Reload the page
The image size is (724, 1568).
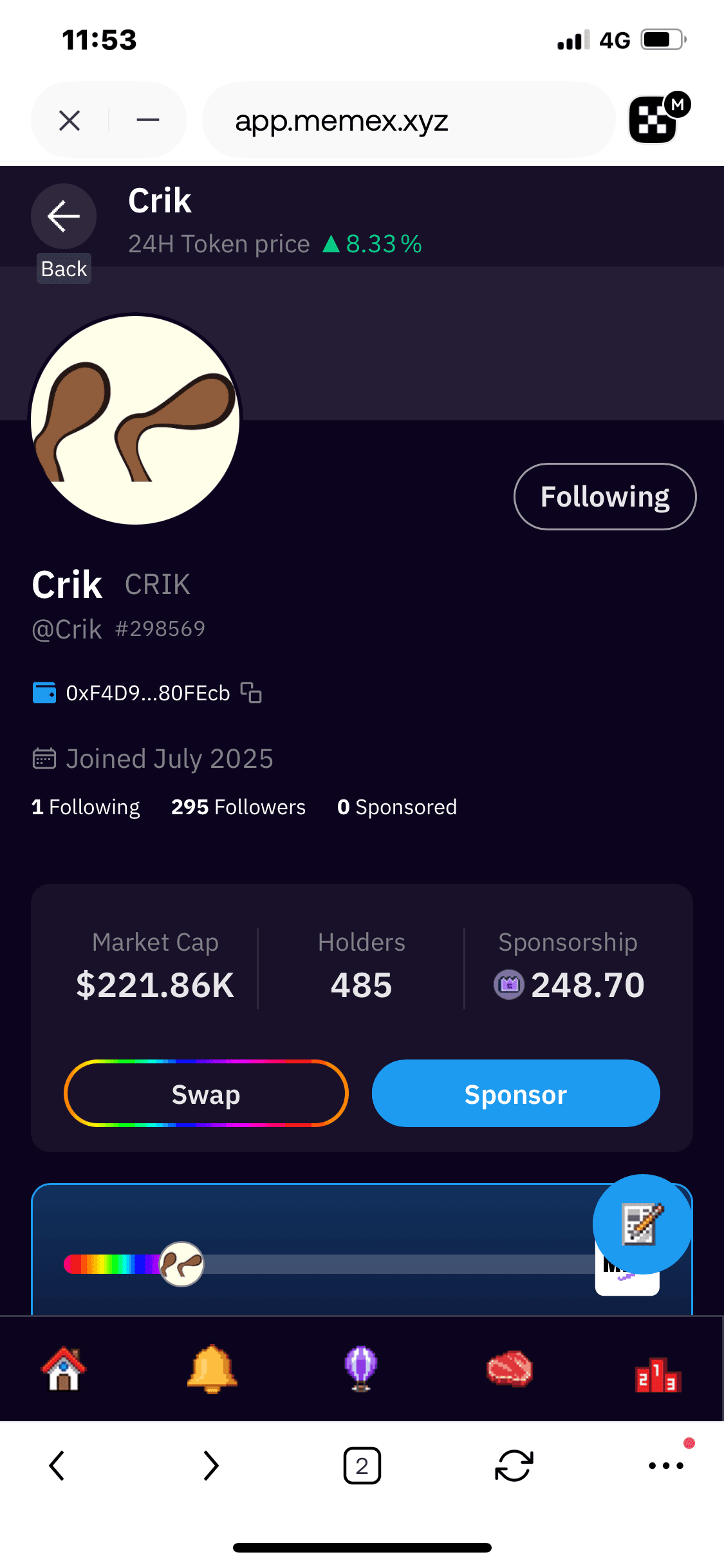pyautogui.click(x=514, y=1466)
